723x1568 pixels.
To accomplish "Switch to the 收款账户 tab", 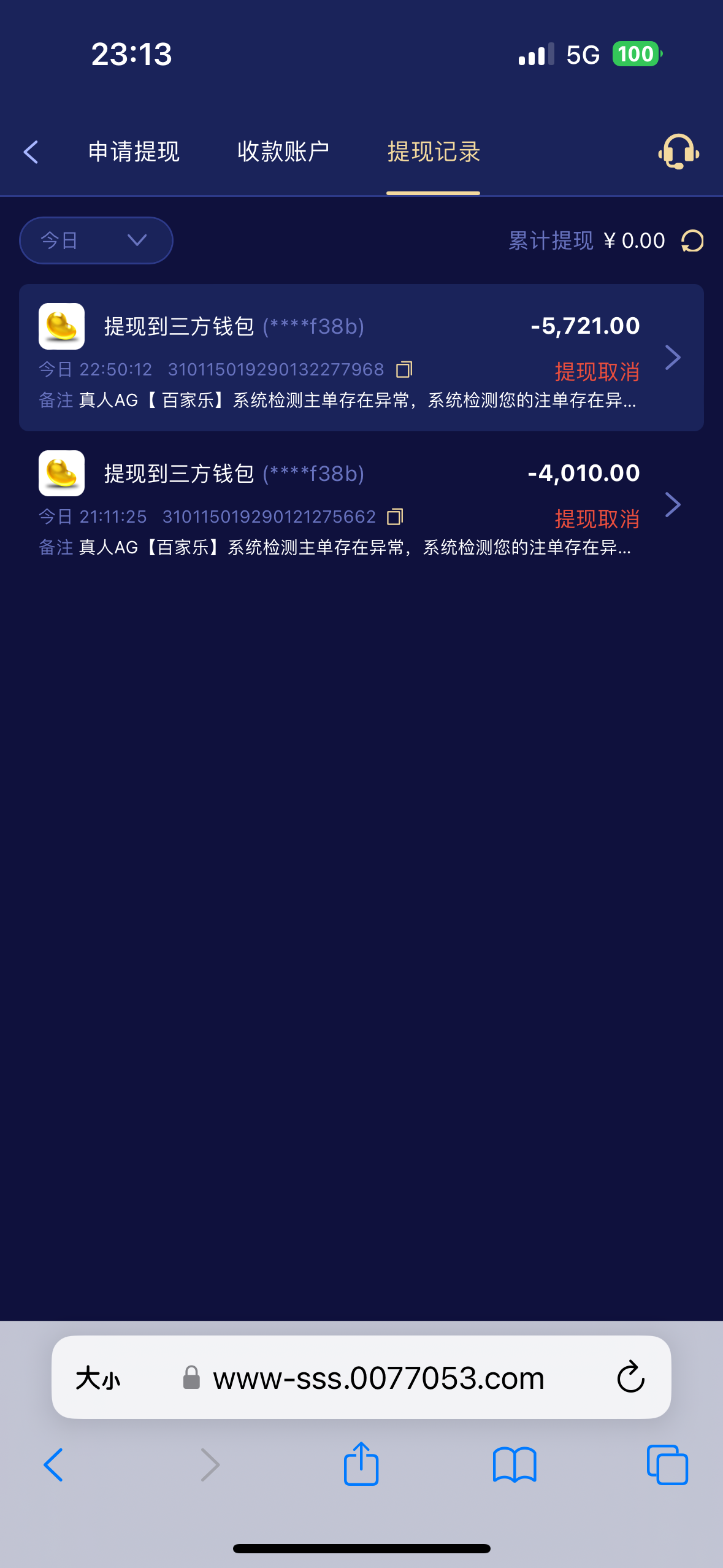I will 283,151.
